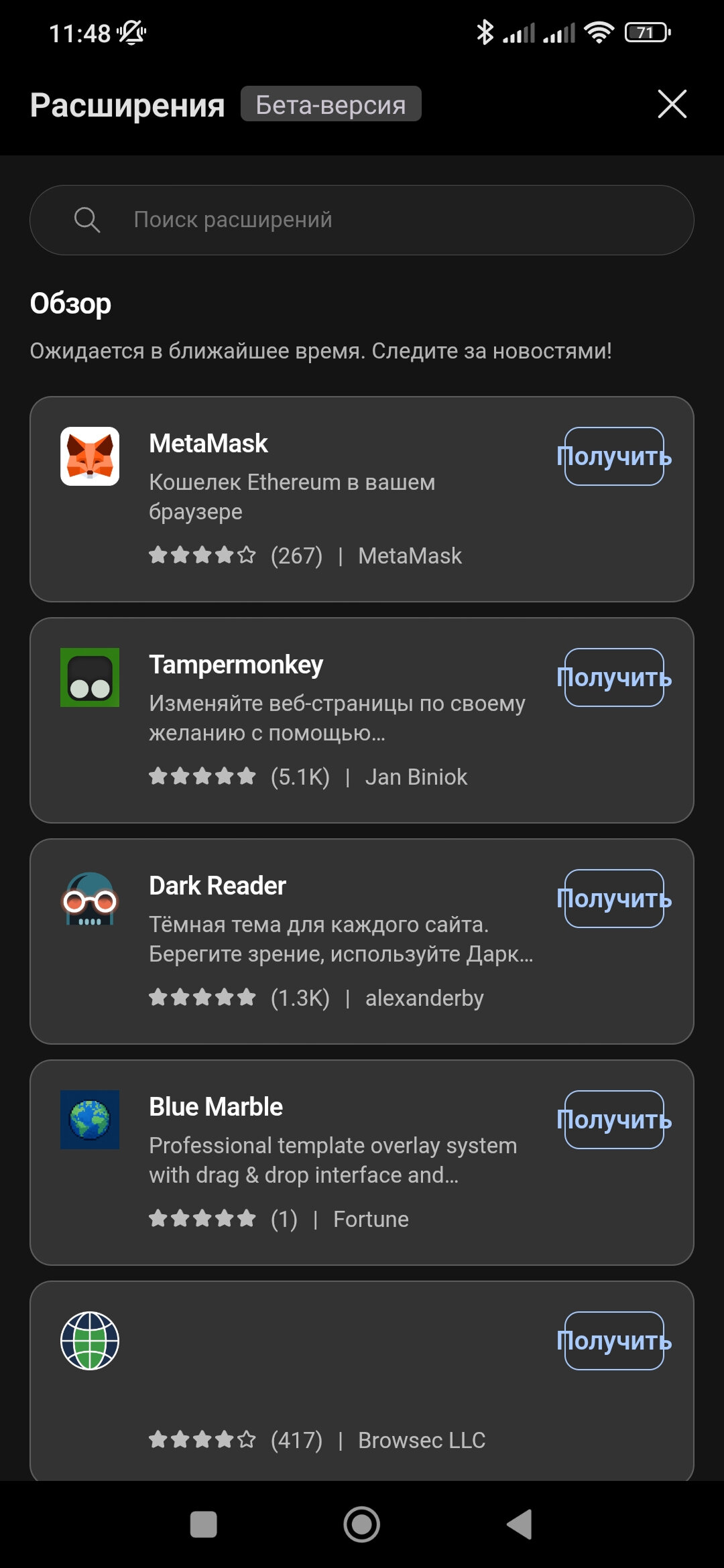Get the MetaMask extension
This screenshot has width=724, height=1568.
[614, 456]
